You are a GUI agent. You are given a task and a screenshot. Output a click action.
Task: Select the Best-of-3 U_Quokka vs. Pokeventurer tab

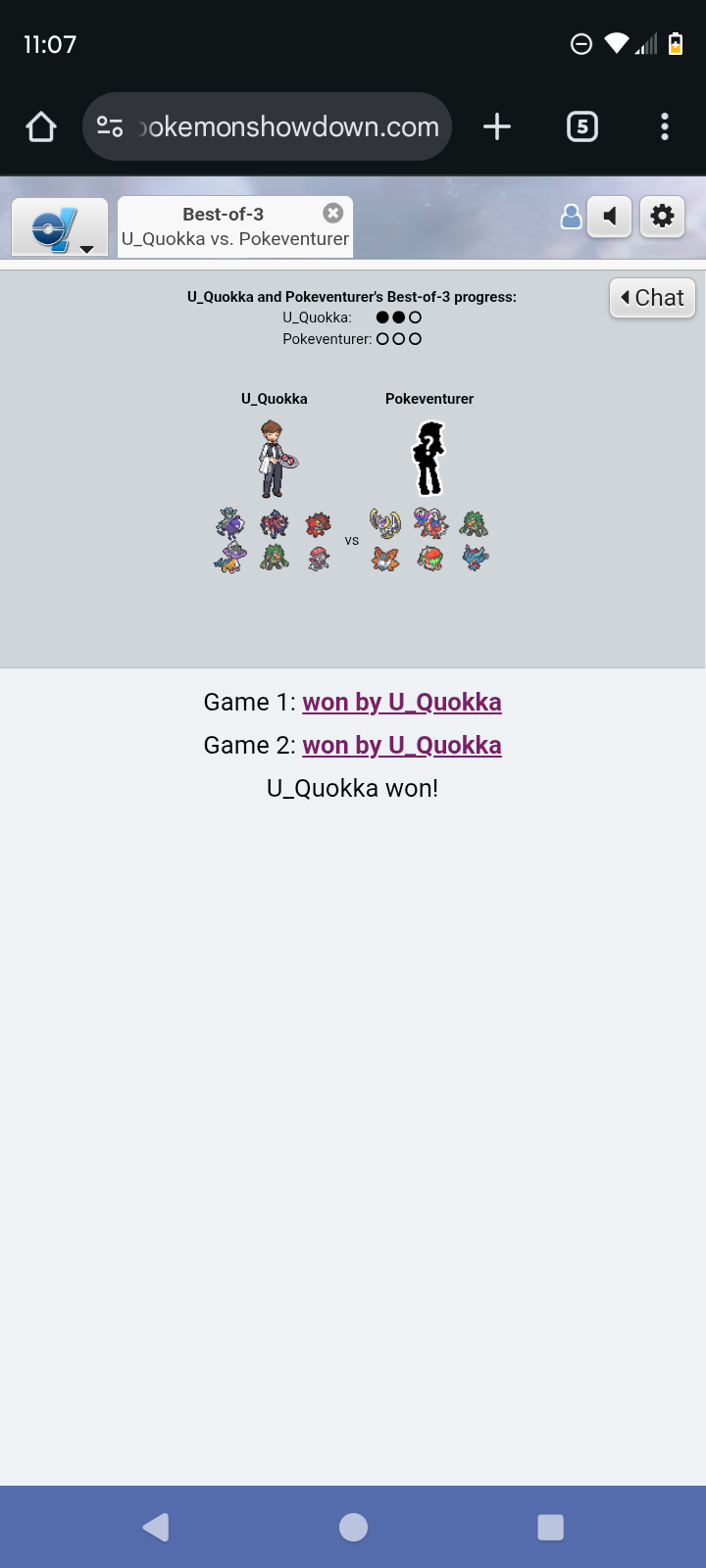(x=235, y=227)
